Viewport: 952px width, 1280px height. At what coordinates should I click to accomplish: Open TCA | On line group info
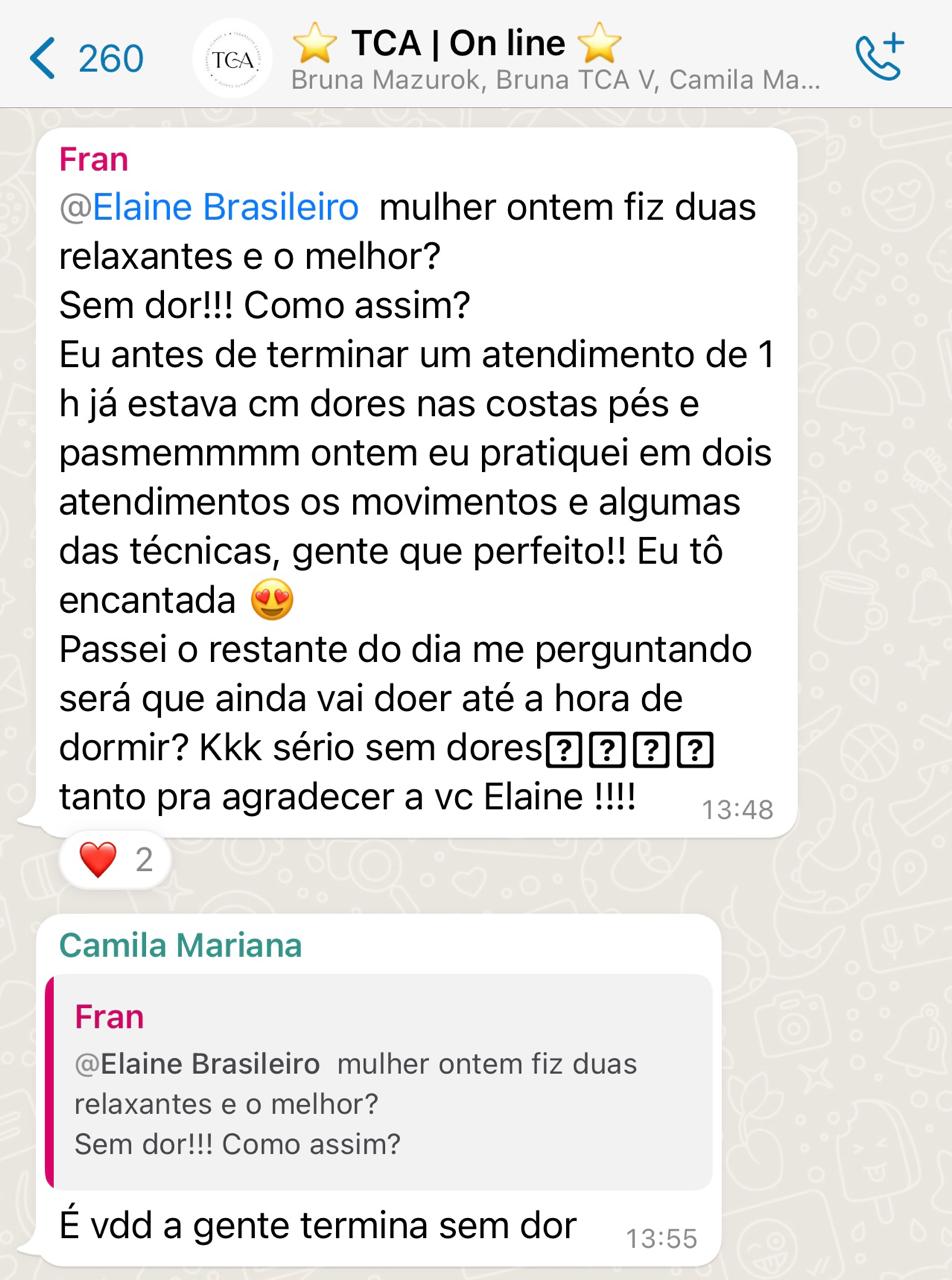tap(555, 58)
